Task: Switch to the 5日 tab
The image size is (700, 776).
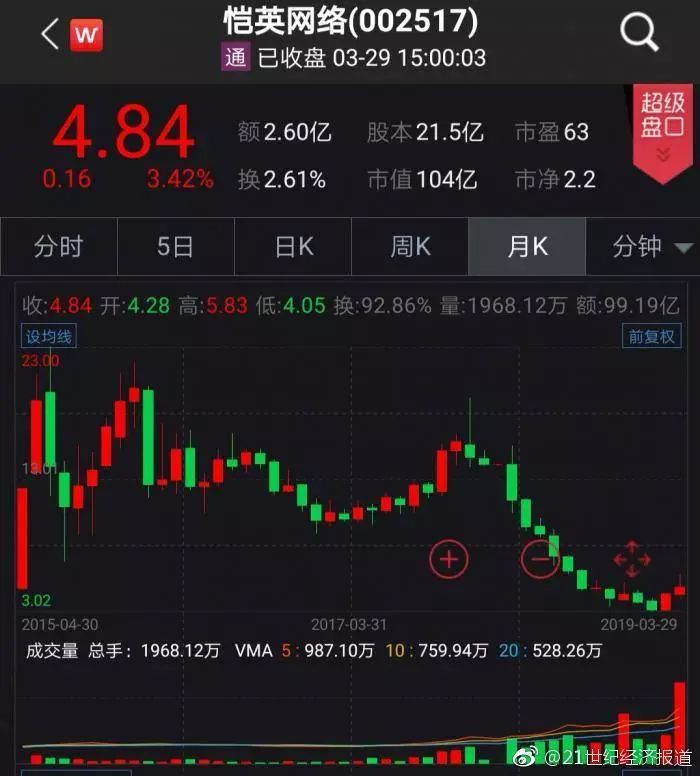Action: tap(175, 247)
